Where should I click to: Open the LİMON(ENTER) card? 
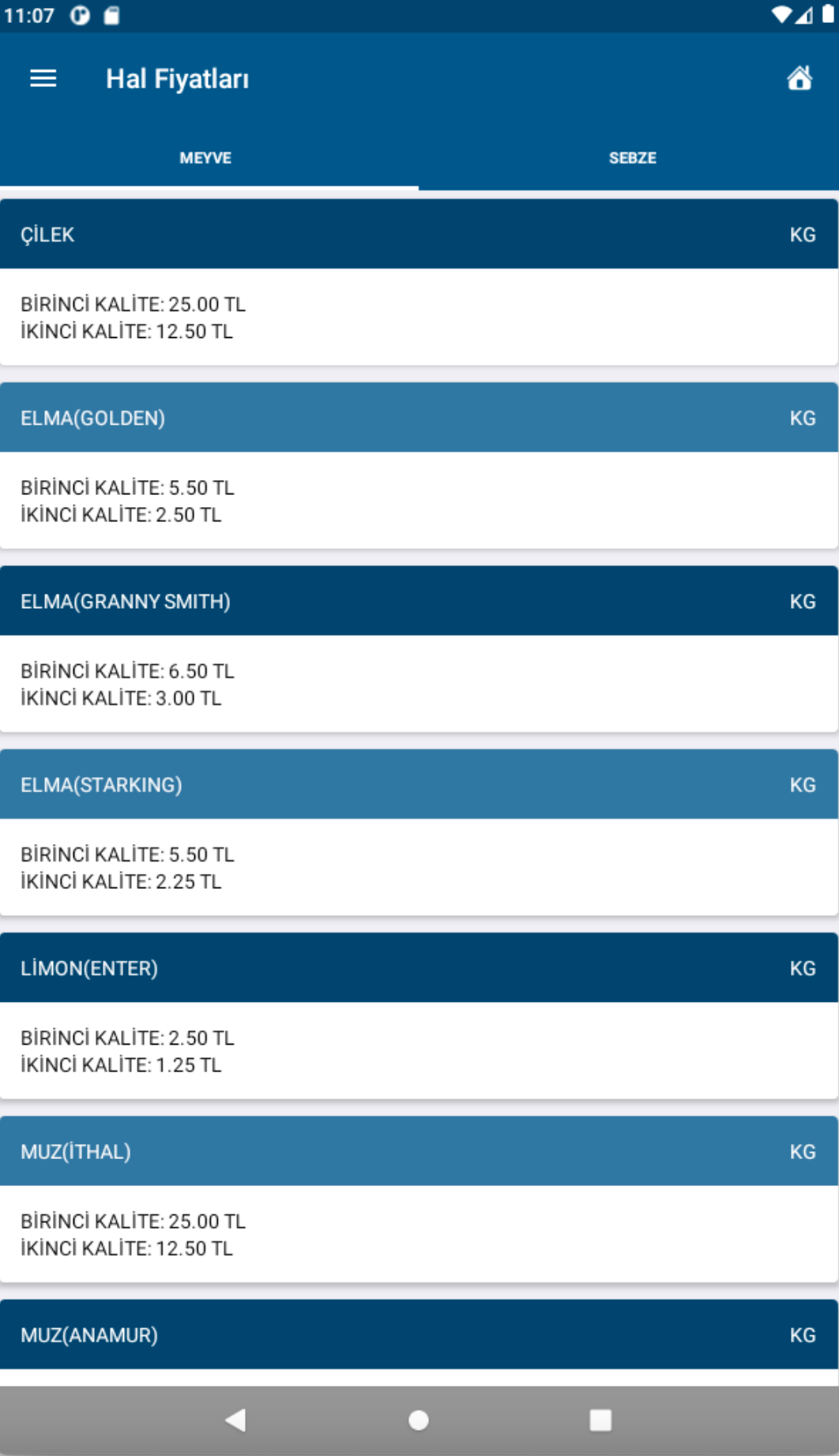point(419,1015)
